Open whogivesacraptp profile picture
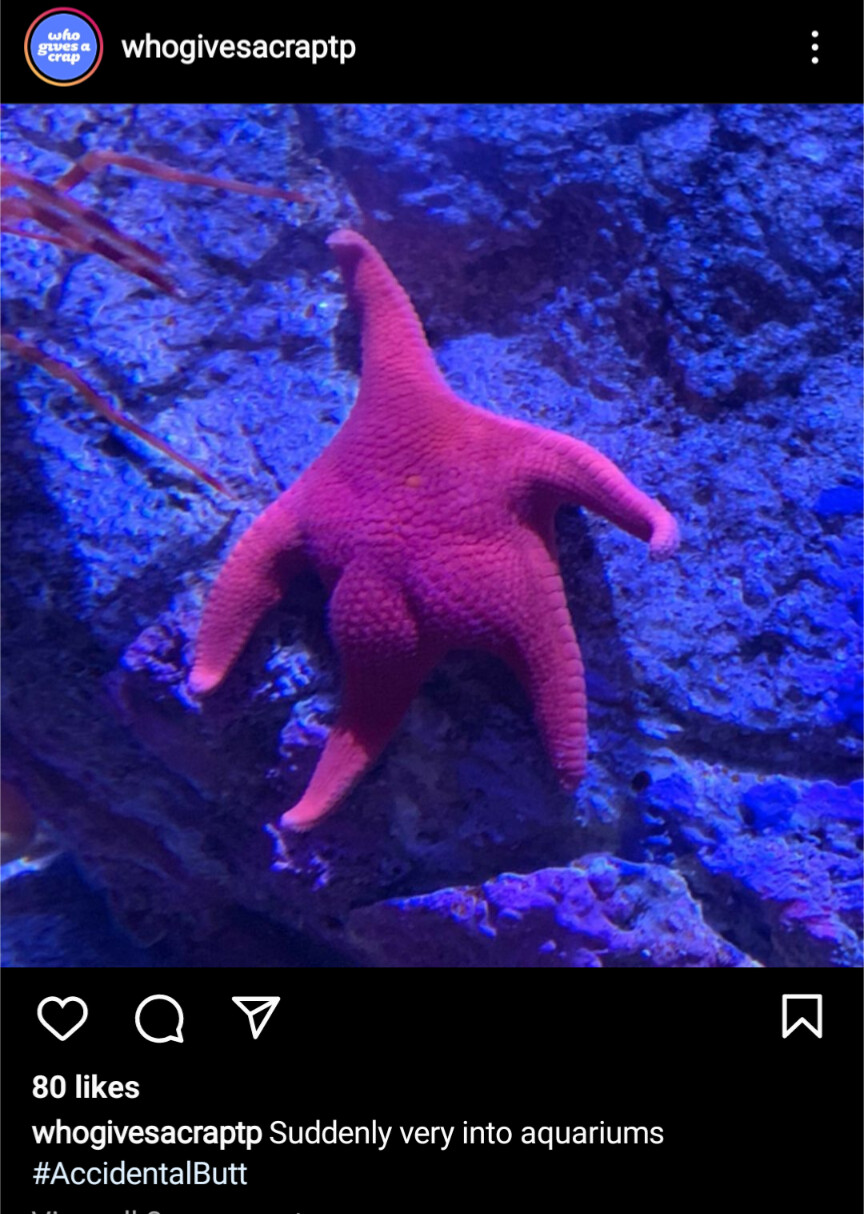This screenshot has width=864, height=1214. click(x=63, y=47)
